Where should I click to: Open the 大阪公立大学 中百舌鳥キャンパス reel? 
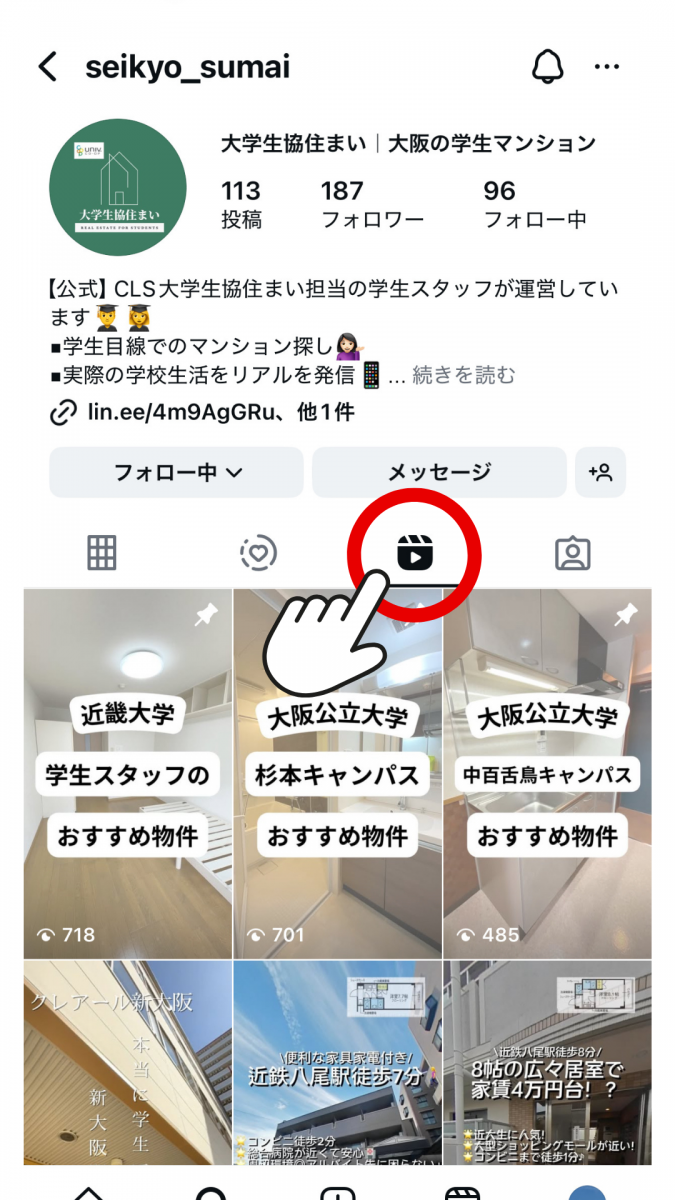[548, 772]
